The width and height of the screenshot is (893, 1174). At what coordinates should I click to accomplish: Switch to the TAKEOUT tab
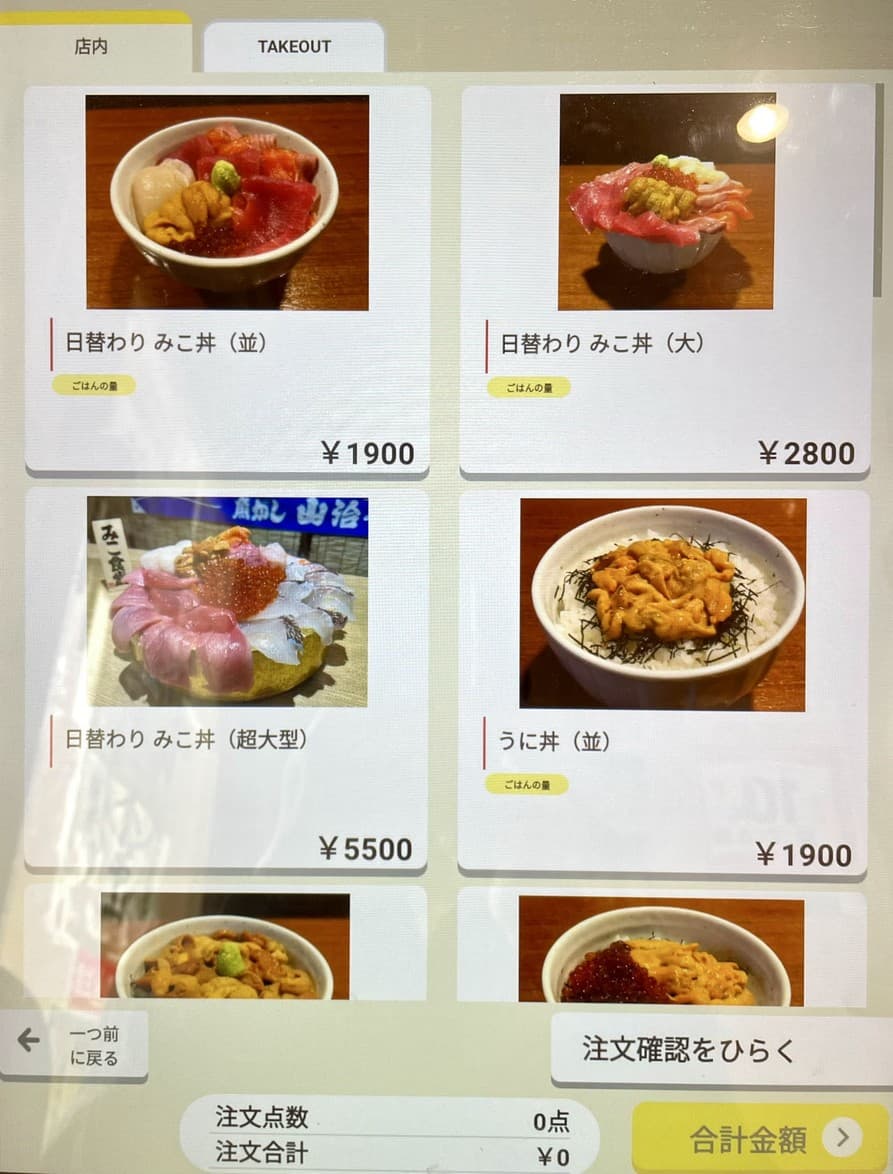(294, 44)
